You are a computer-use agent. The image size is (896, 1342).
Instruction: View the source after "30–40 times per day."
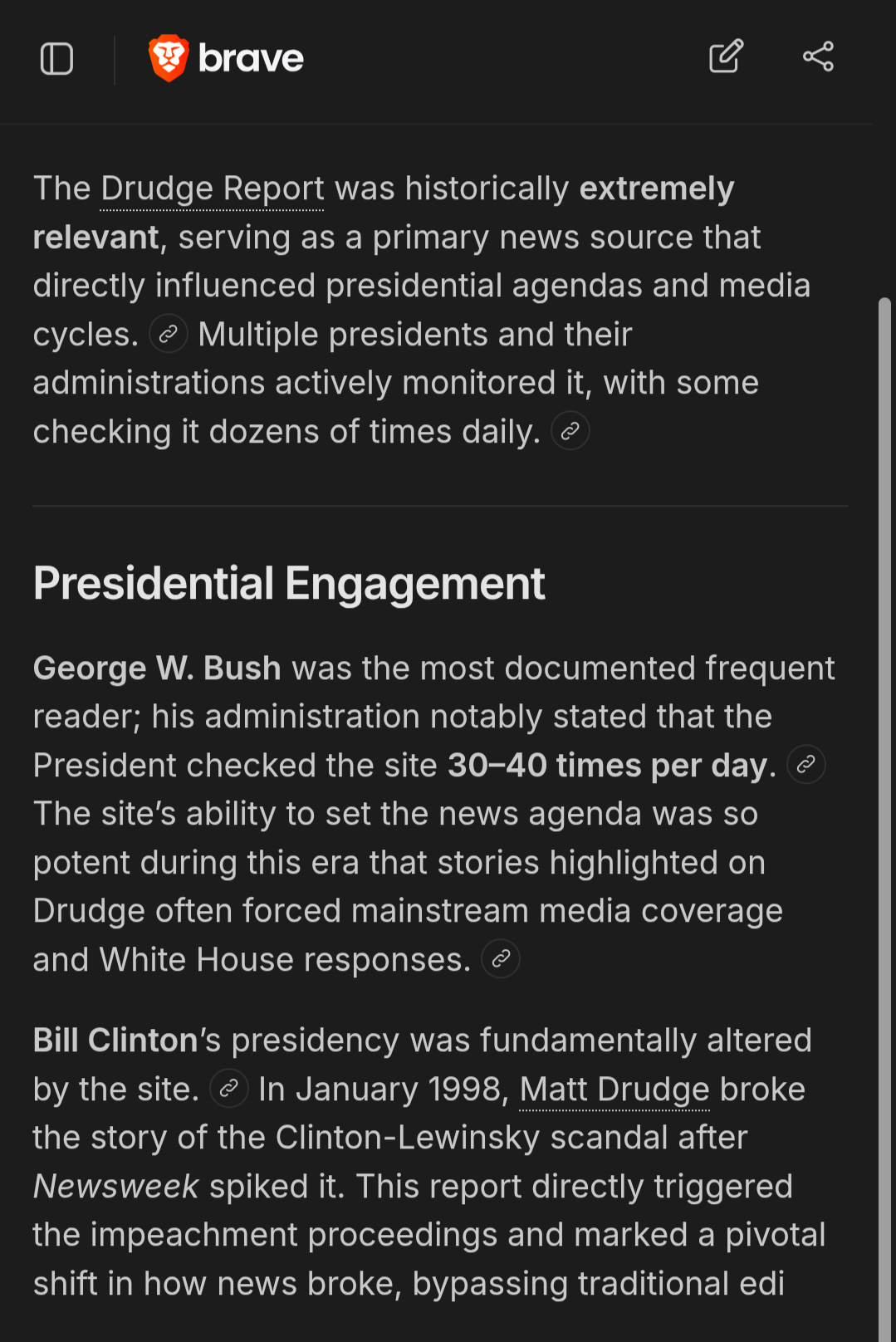click(x=806, y=765)
